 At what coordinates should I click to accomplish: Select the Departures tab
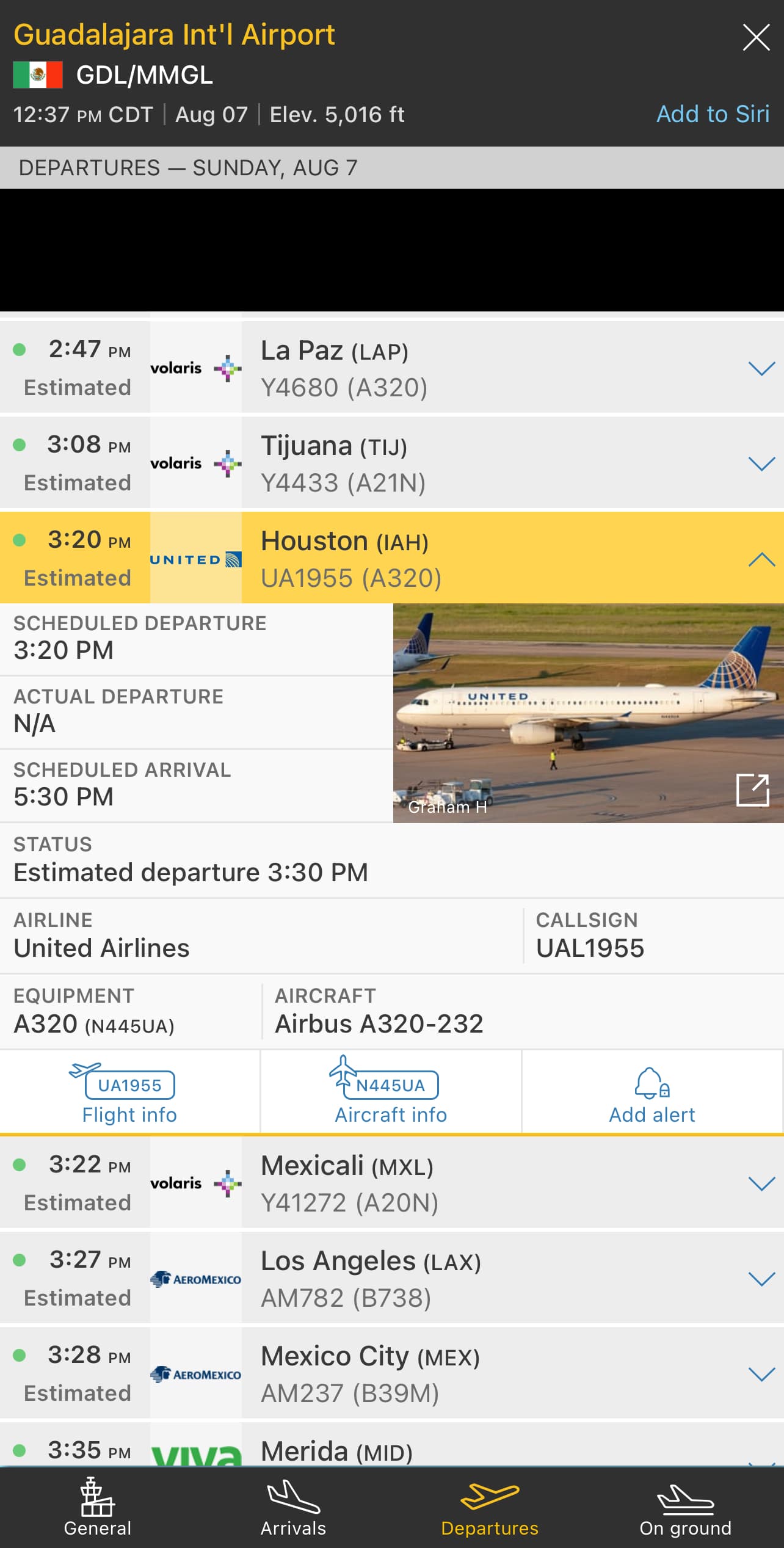click(490, 1507)
